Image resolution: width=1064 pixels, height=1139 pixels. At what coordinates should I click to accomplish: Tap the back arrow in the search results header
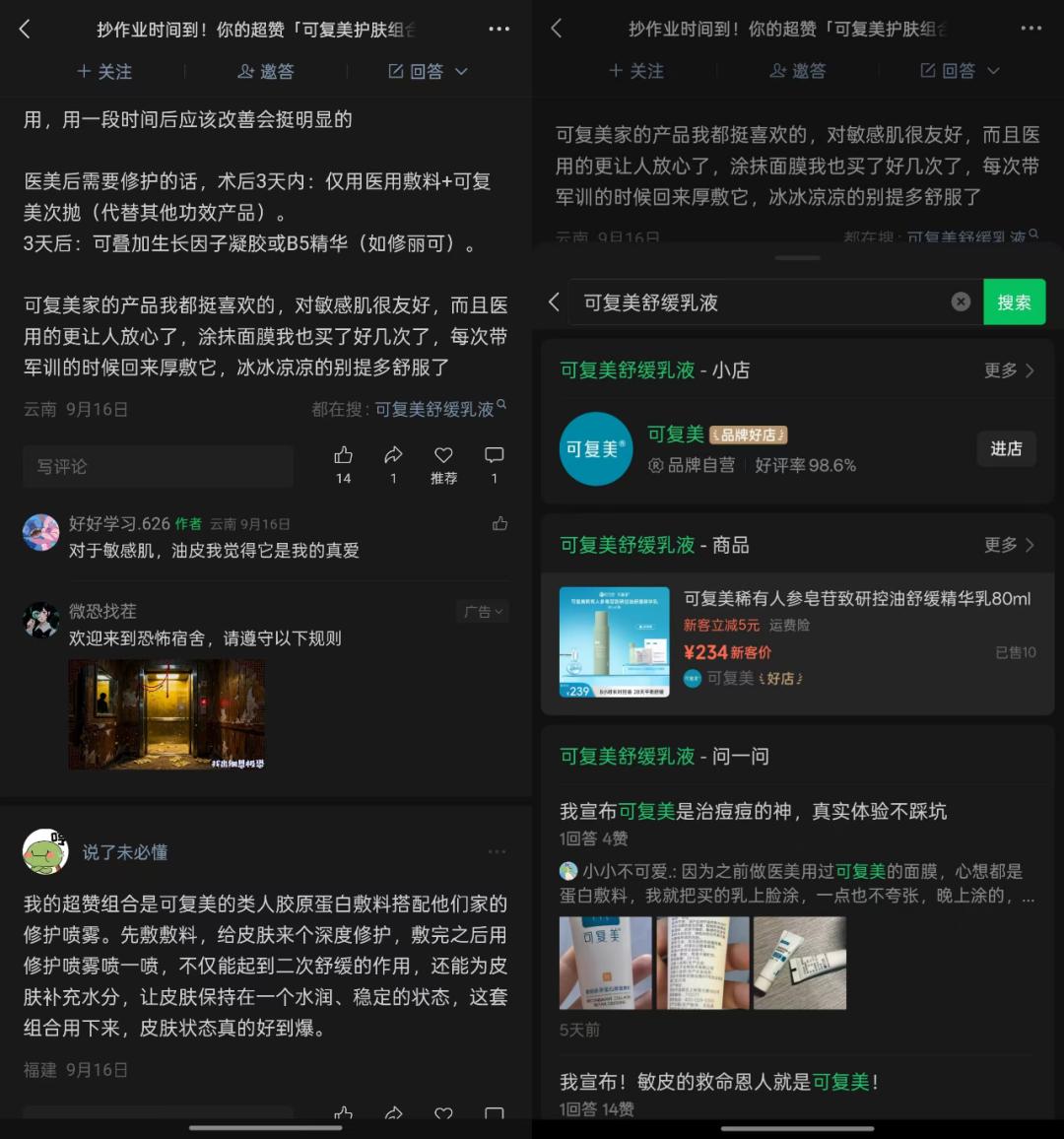coord(553,302)
